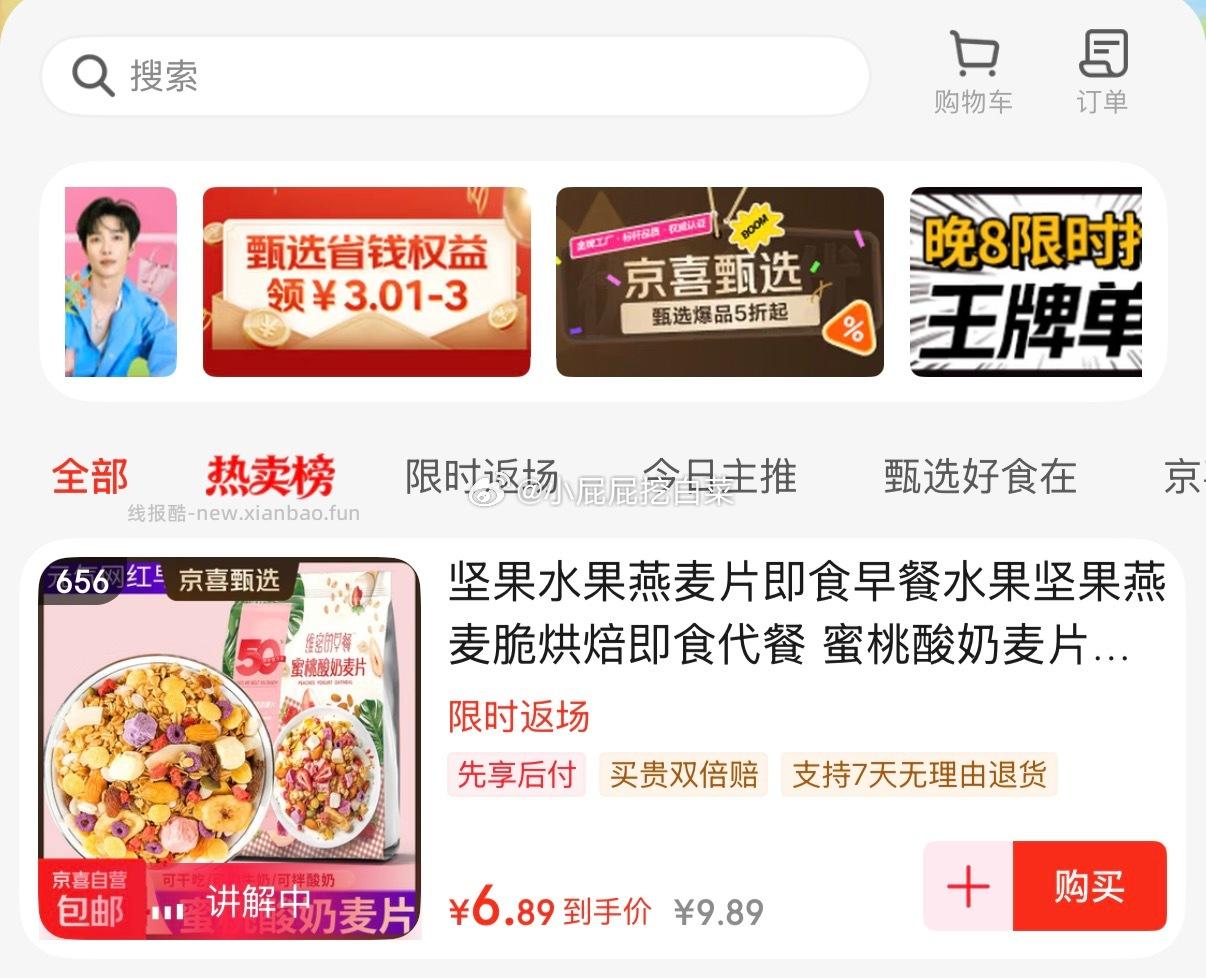The height and width of the screenshot is (978, 1206).
Task: Open the 京喜甄选 5折起 banner
Action: pyautogui.click(x=719, y=282)
